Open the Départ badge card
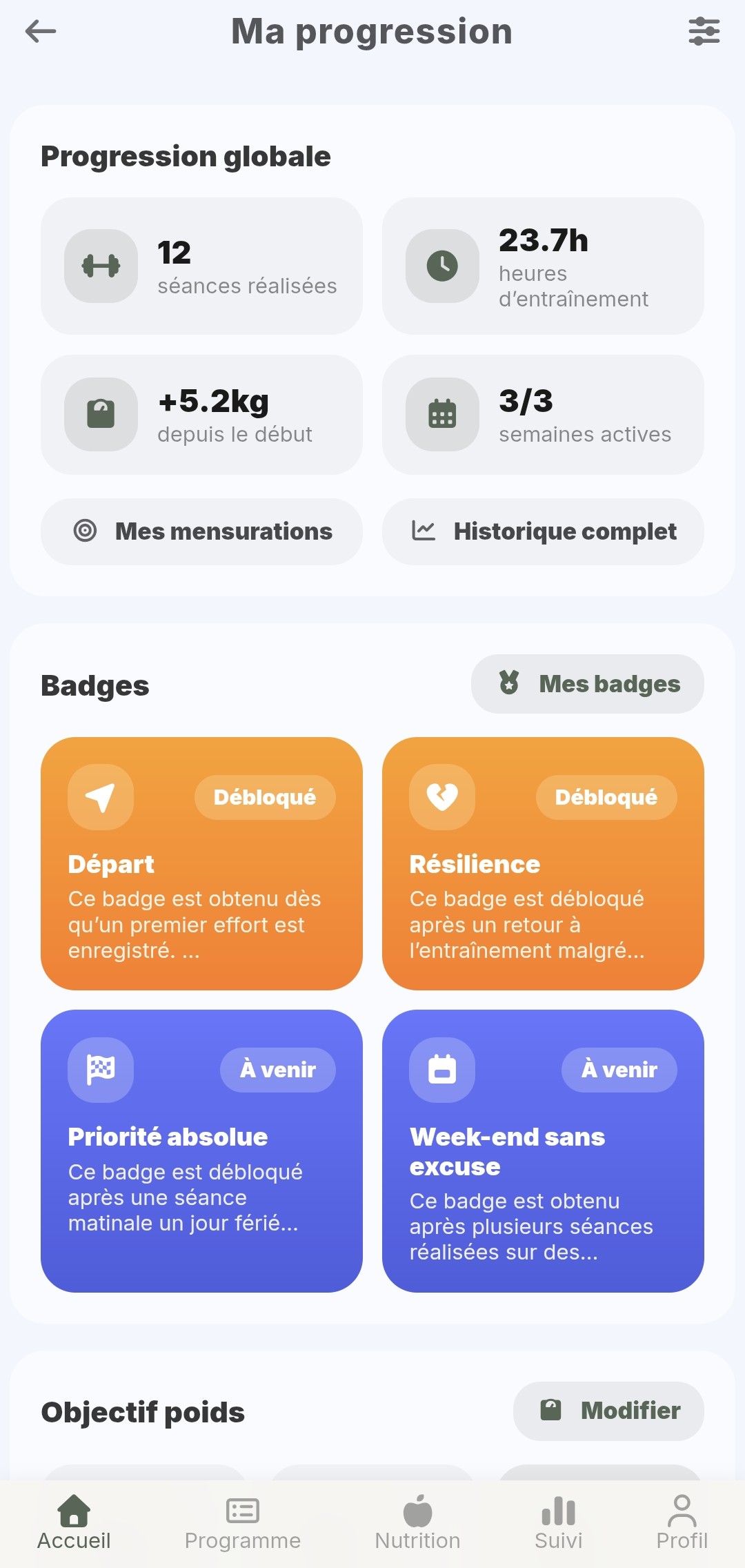This screenshot has height=1568, width=745. click(x=201, y=863)
